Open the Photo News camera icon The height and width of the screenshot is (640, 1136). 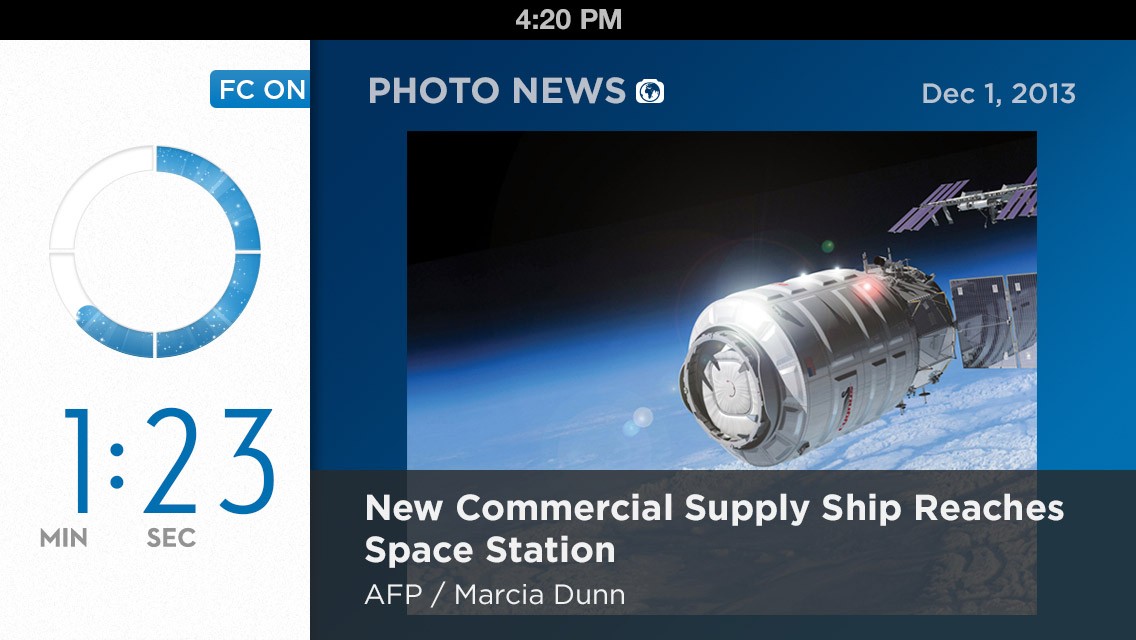click(x=650, y=92)
